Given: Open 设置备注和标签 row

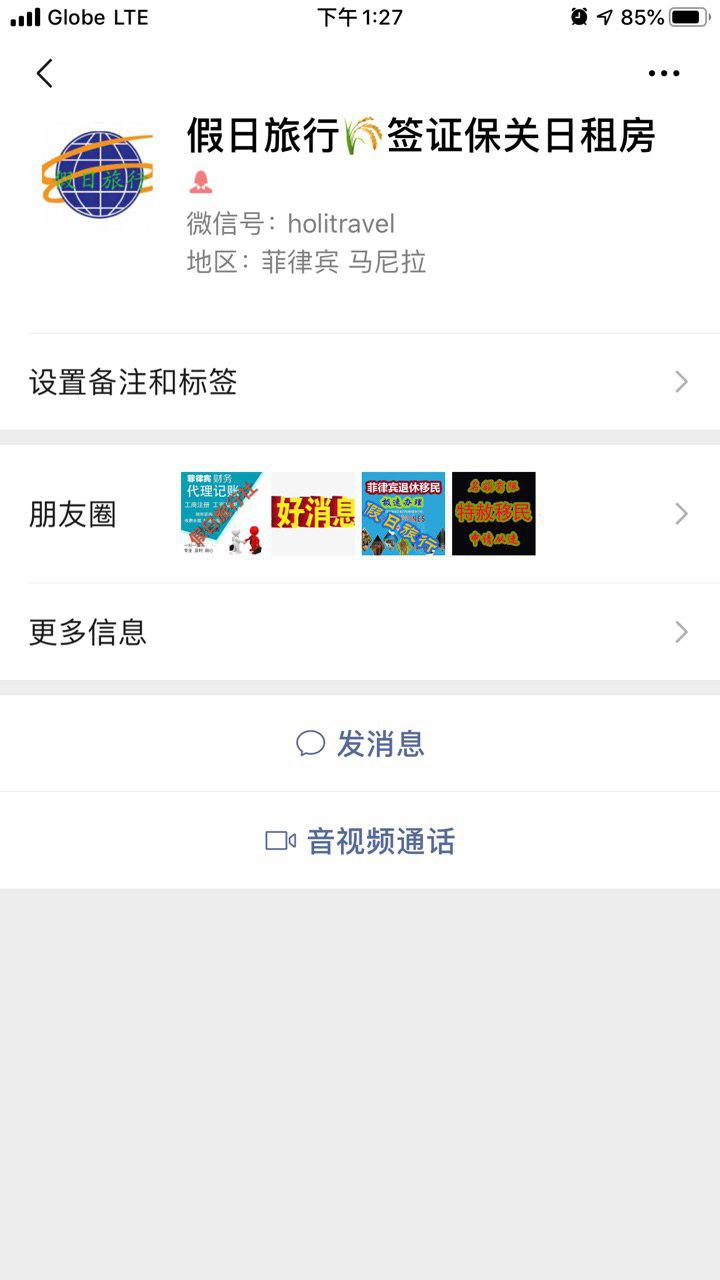Looking at the screenshot, I should [x=360, y=382].
